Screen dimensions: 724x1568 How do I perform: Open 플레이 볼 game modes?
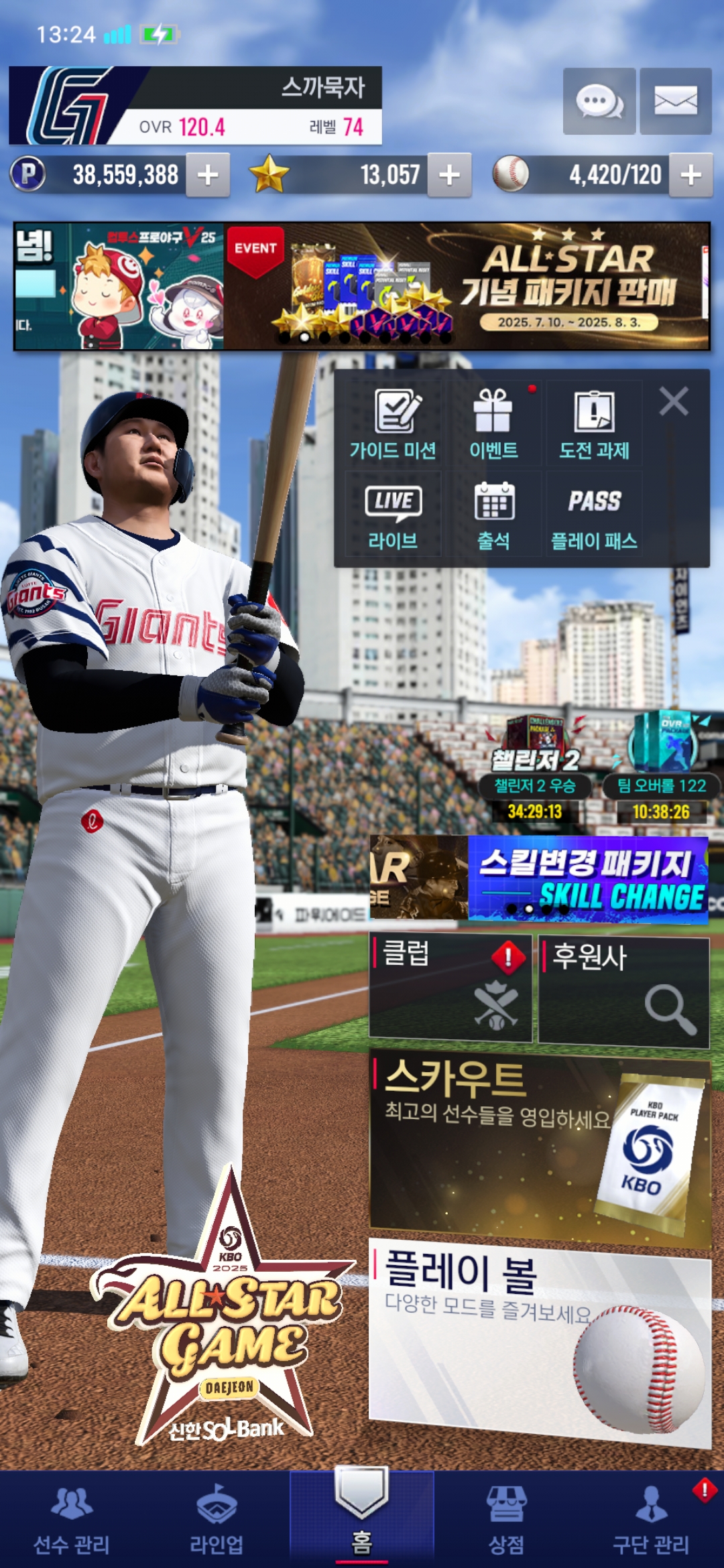point(540,1340)
